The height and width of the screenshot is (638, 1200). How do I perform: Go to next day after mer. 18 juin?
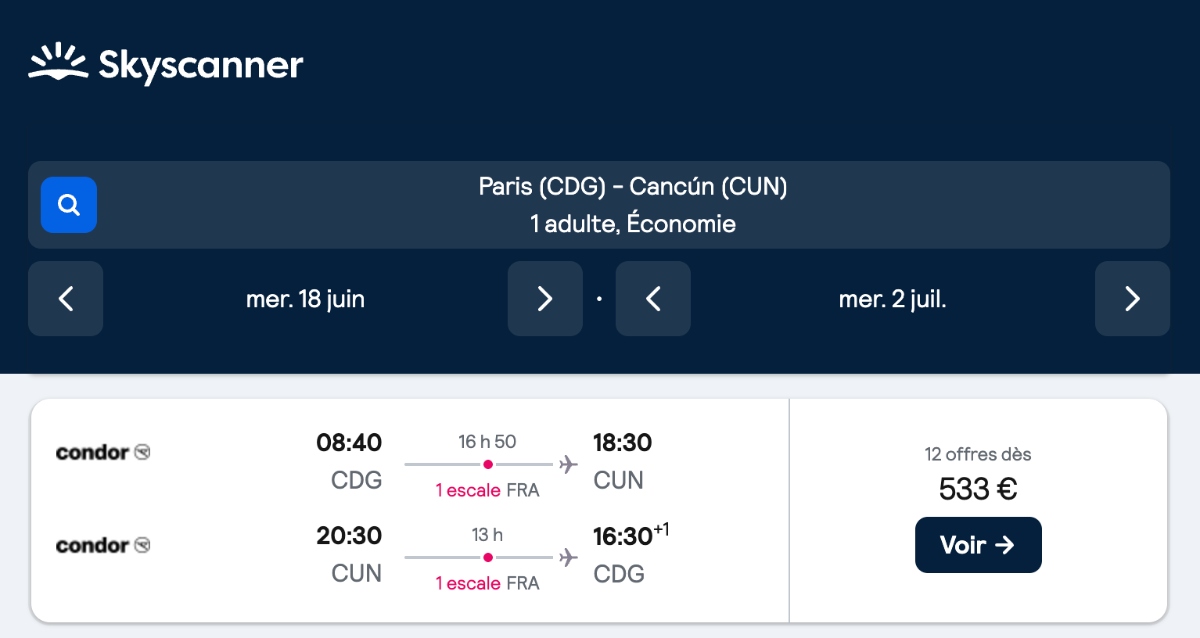545,299
